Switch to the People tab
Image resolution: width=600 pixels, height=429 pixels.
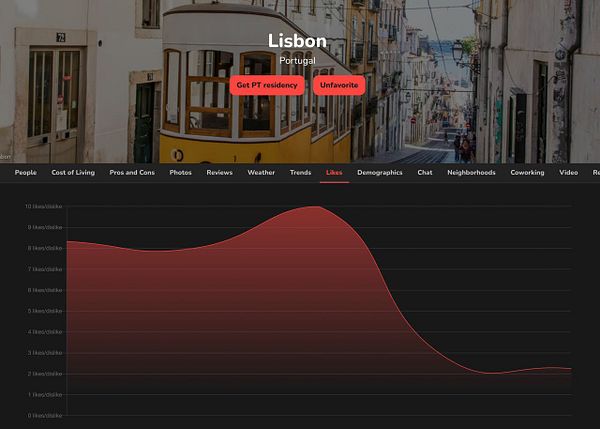tap(26, 172)
